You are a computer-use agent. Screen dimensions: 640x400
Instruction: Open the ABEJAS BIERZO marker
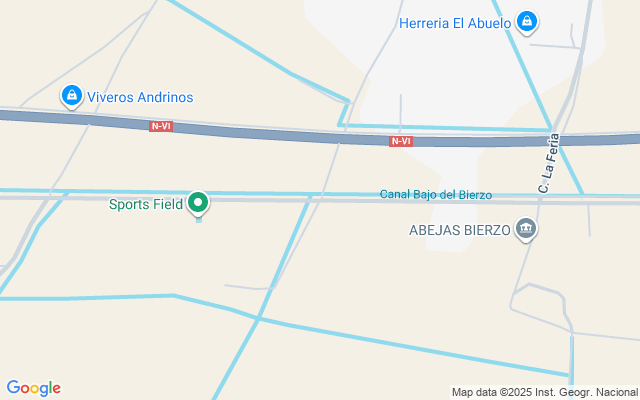(526, 229)
